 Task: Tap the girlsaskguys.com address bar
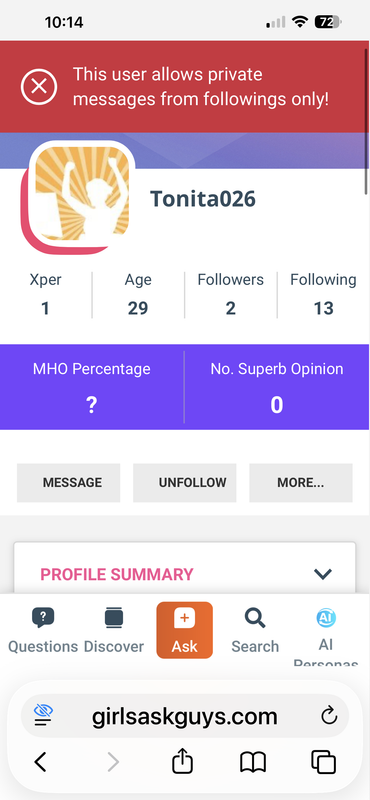tap(185, 716)
